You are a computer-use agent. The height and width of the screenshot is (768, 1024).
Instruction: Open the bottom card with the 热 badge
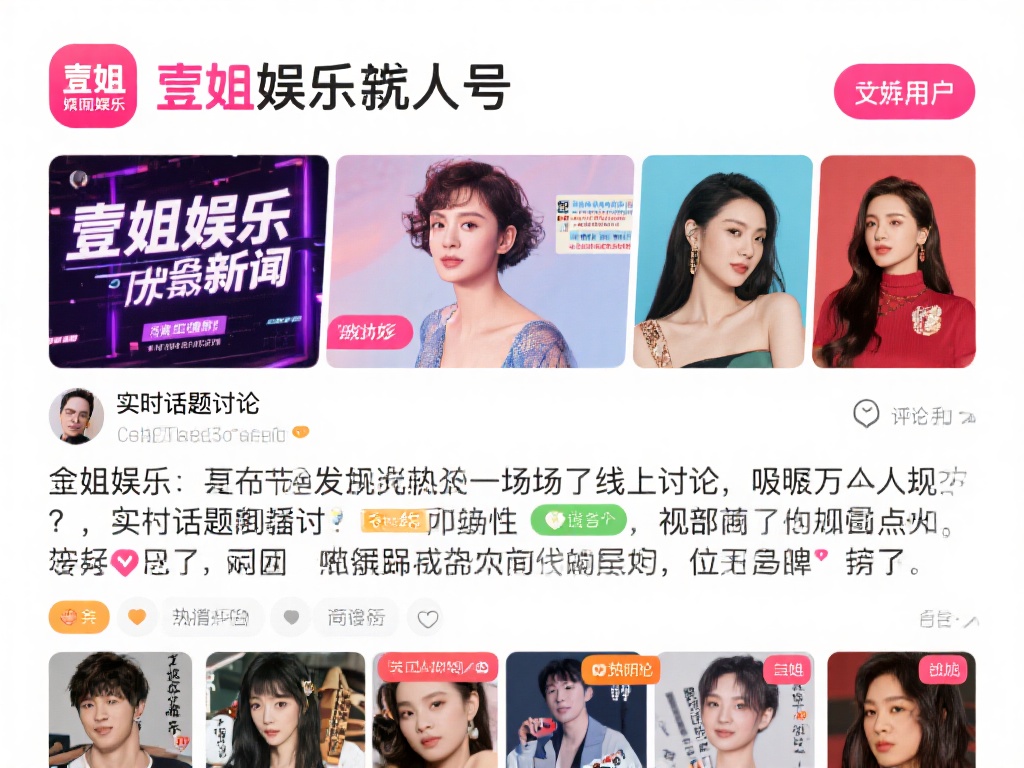tap(578, 710)
